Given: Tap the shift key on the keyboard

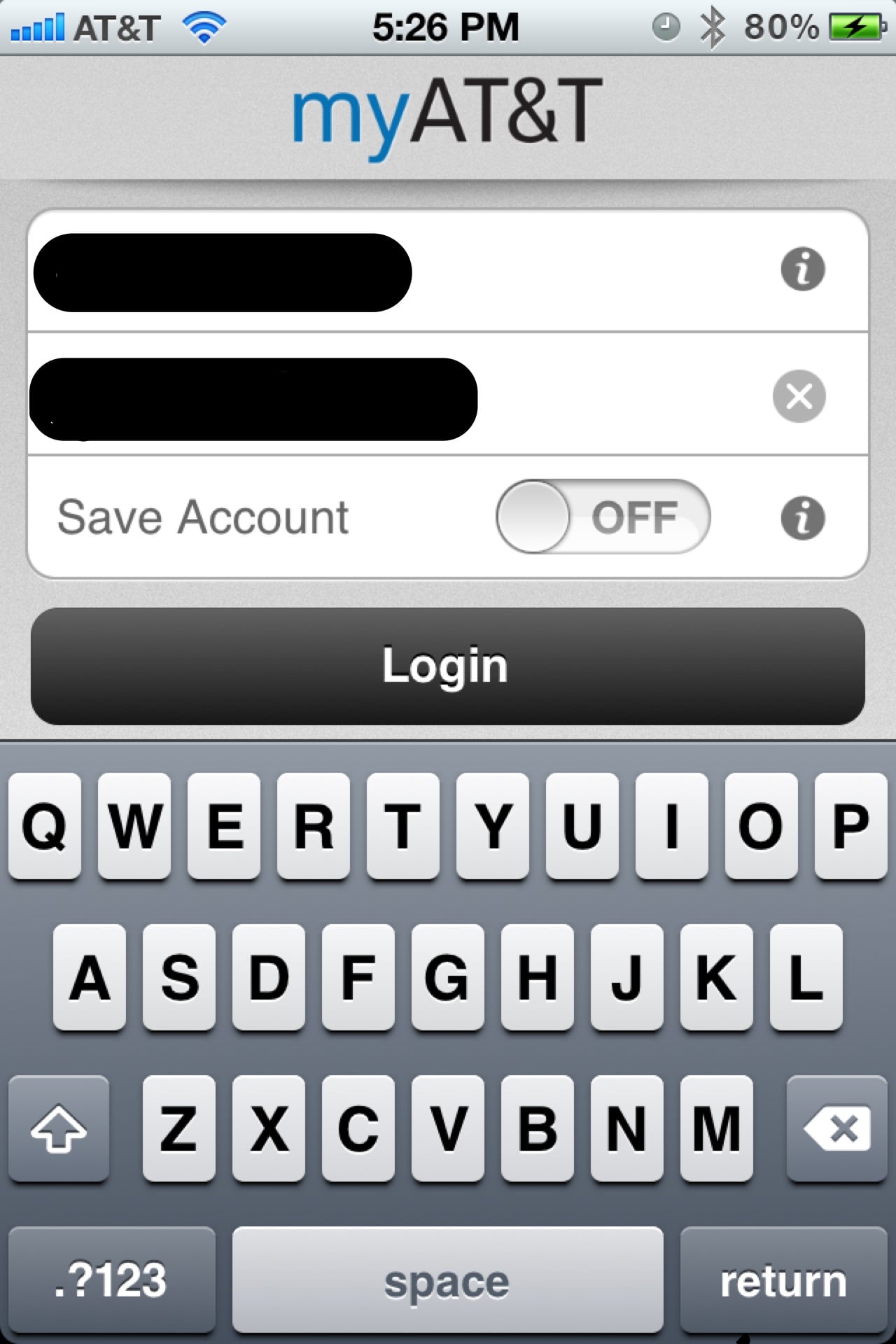Looking at the screenshot, I should click(x=59, y=1128).
